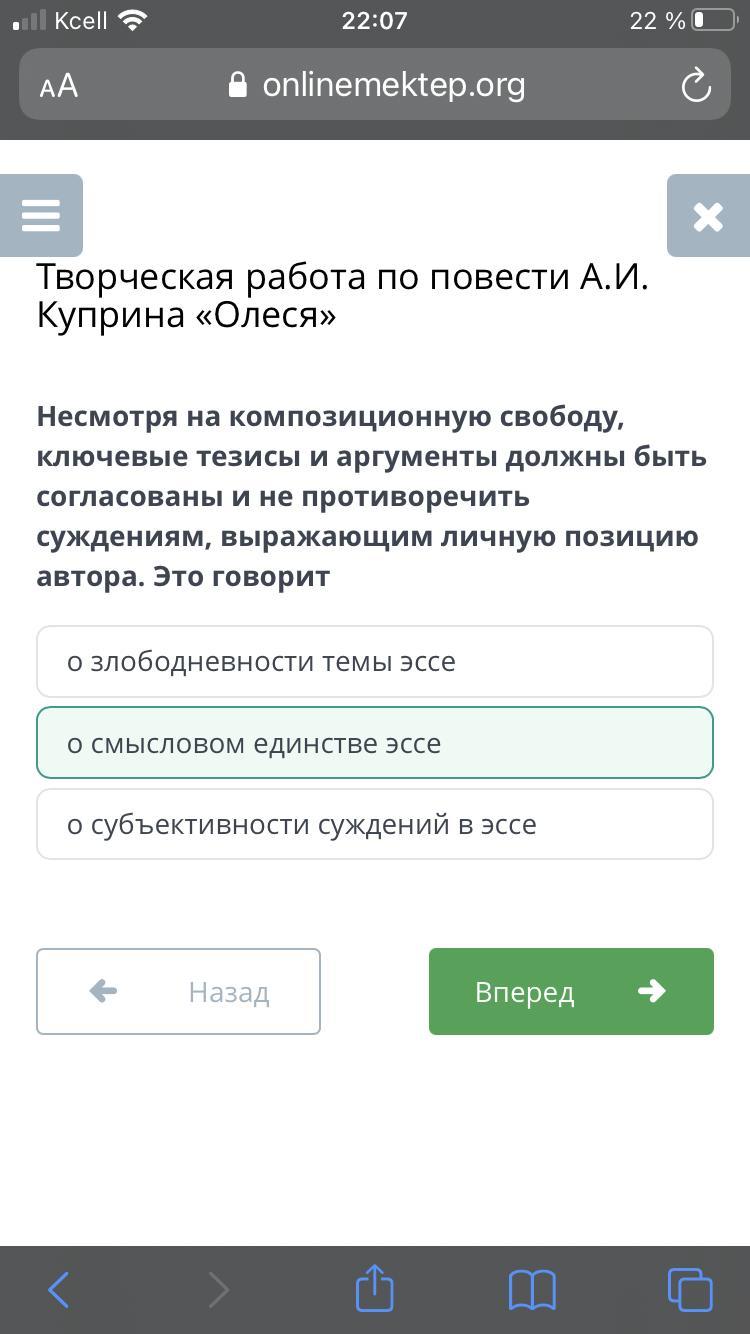Reload the page in Safari
This screenshot has height=1334, width=750.
coord(696,85)
